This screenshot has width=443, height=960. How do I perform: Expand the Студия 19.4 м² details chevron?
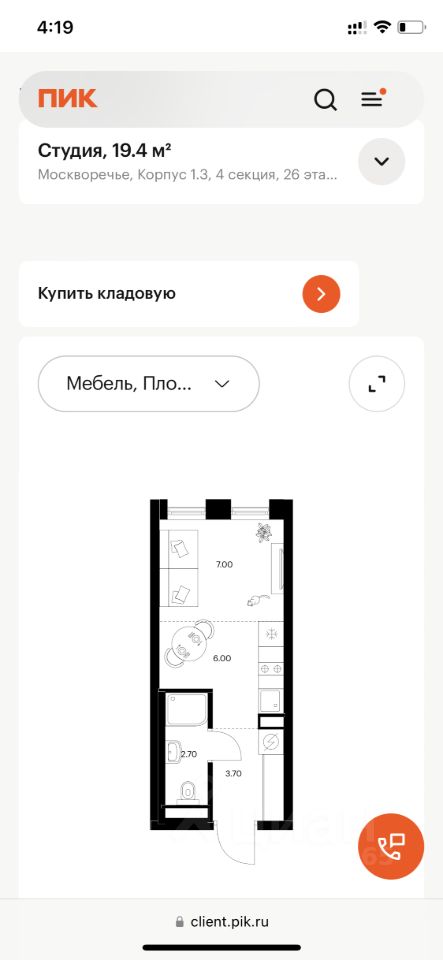[381, 162]
